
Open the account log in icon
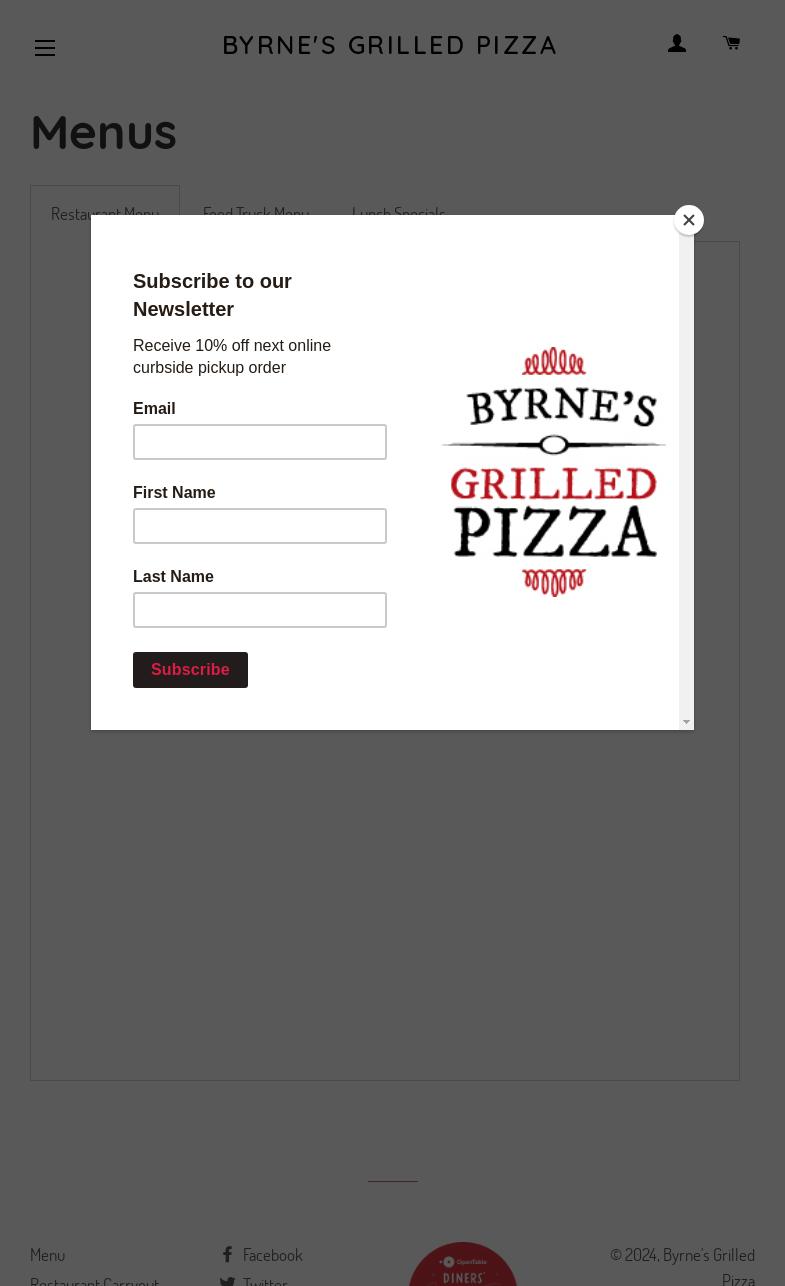677,44
